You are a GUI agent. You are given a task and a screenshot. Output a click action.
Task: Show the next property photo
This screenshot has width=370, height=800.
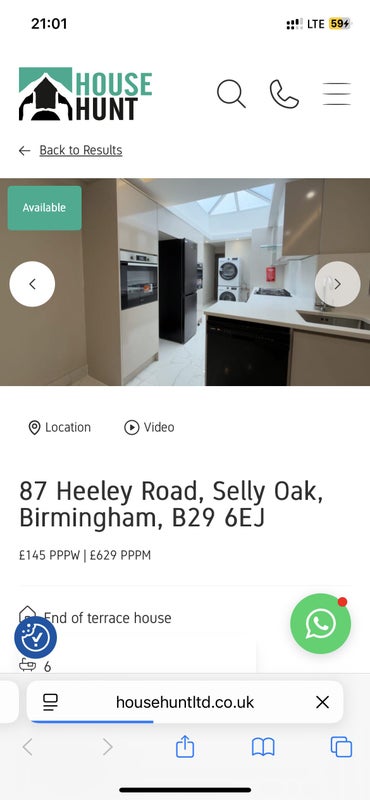[337, 284]
